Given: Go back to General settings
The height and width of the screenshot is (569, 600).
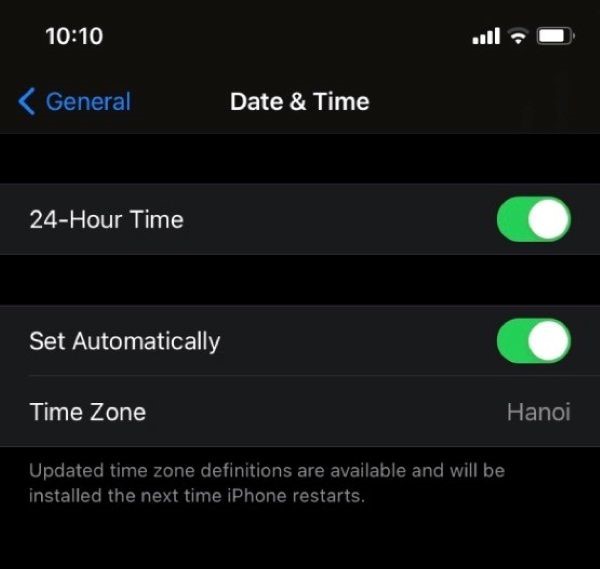Looking at the screenshot, I should 75,101.
